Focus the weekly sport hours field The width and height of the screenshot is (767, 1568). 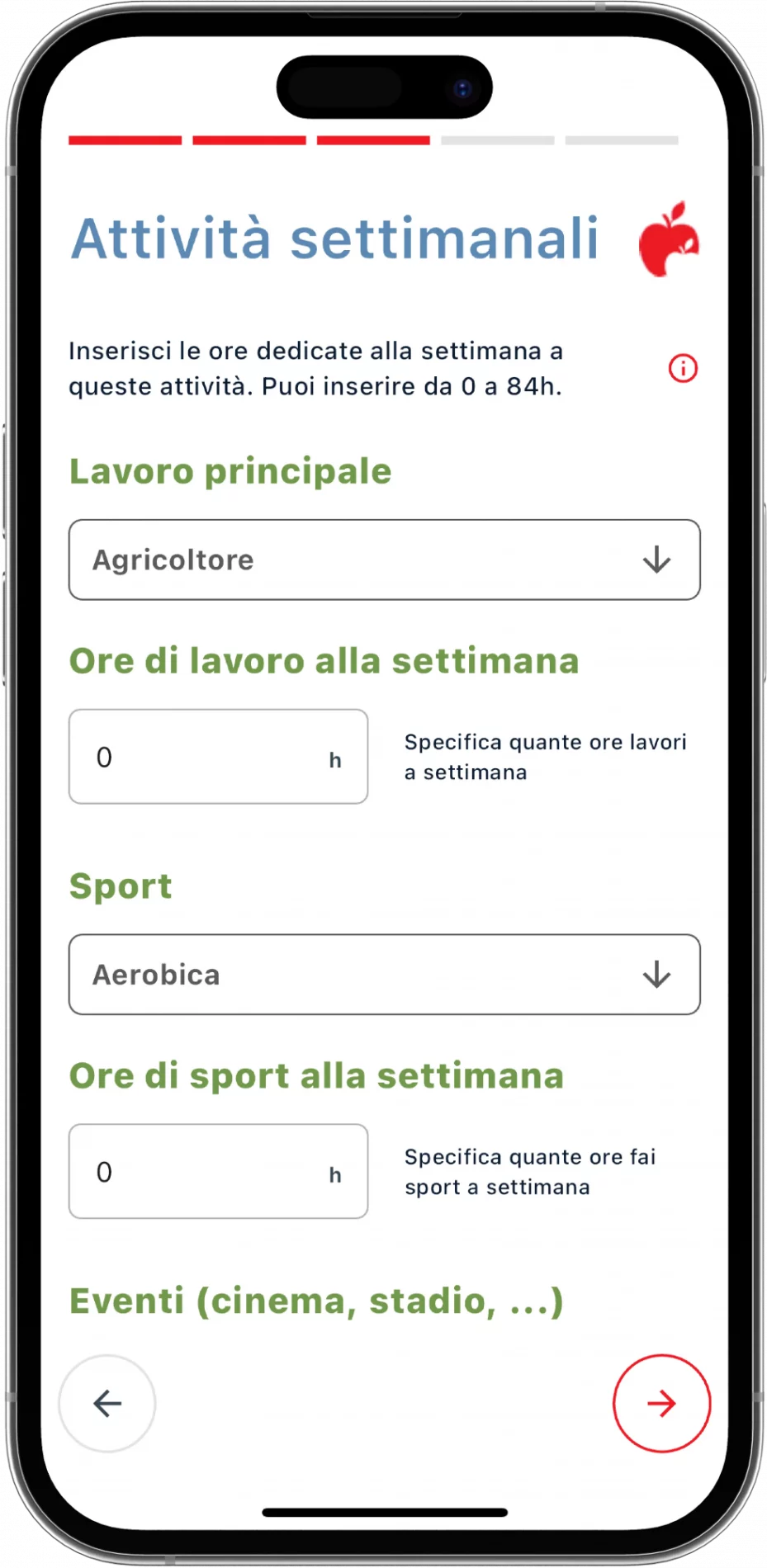pyautogui.click(x=218, y=1171)
